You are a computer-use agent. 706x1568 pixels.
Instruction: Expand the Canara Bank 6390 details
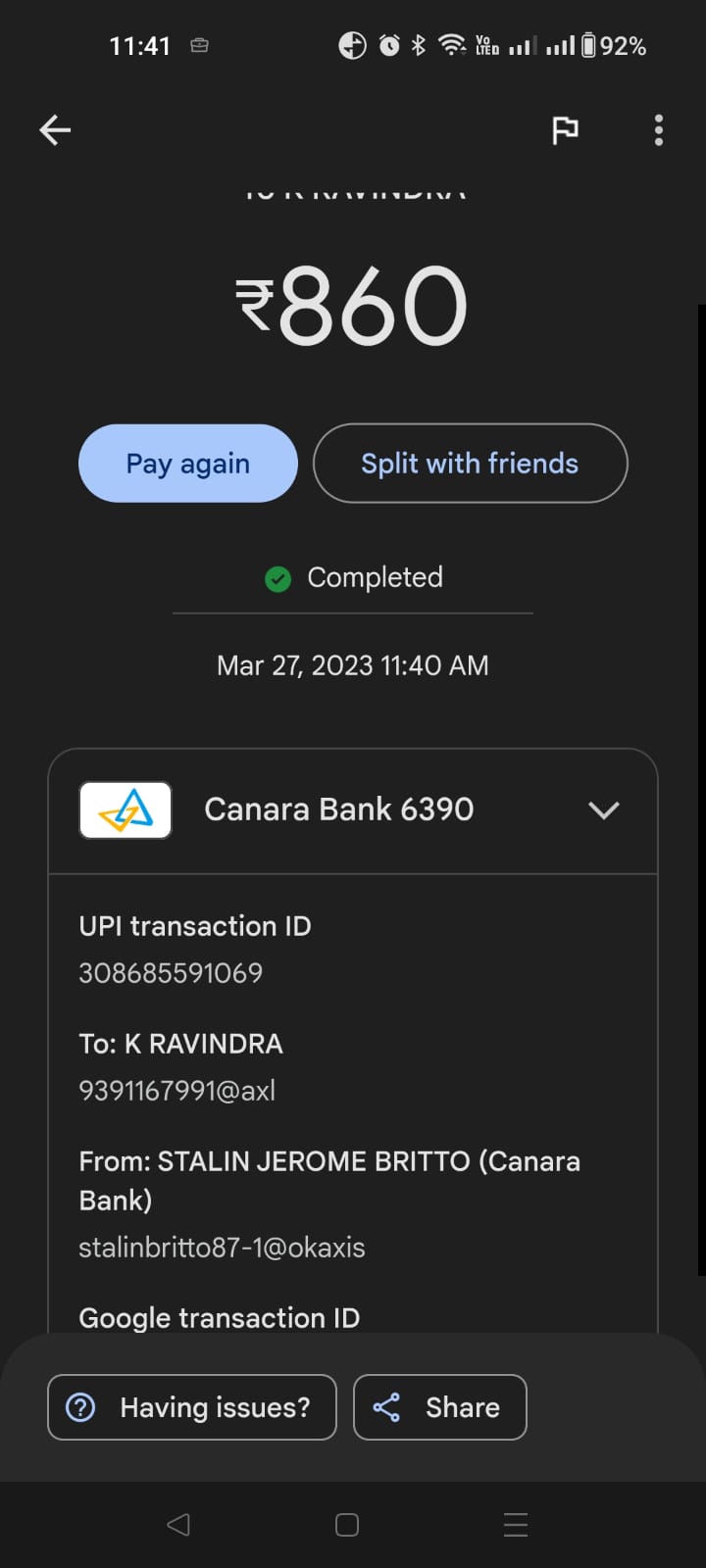pos(603,810)
